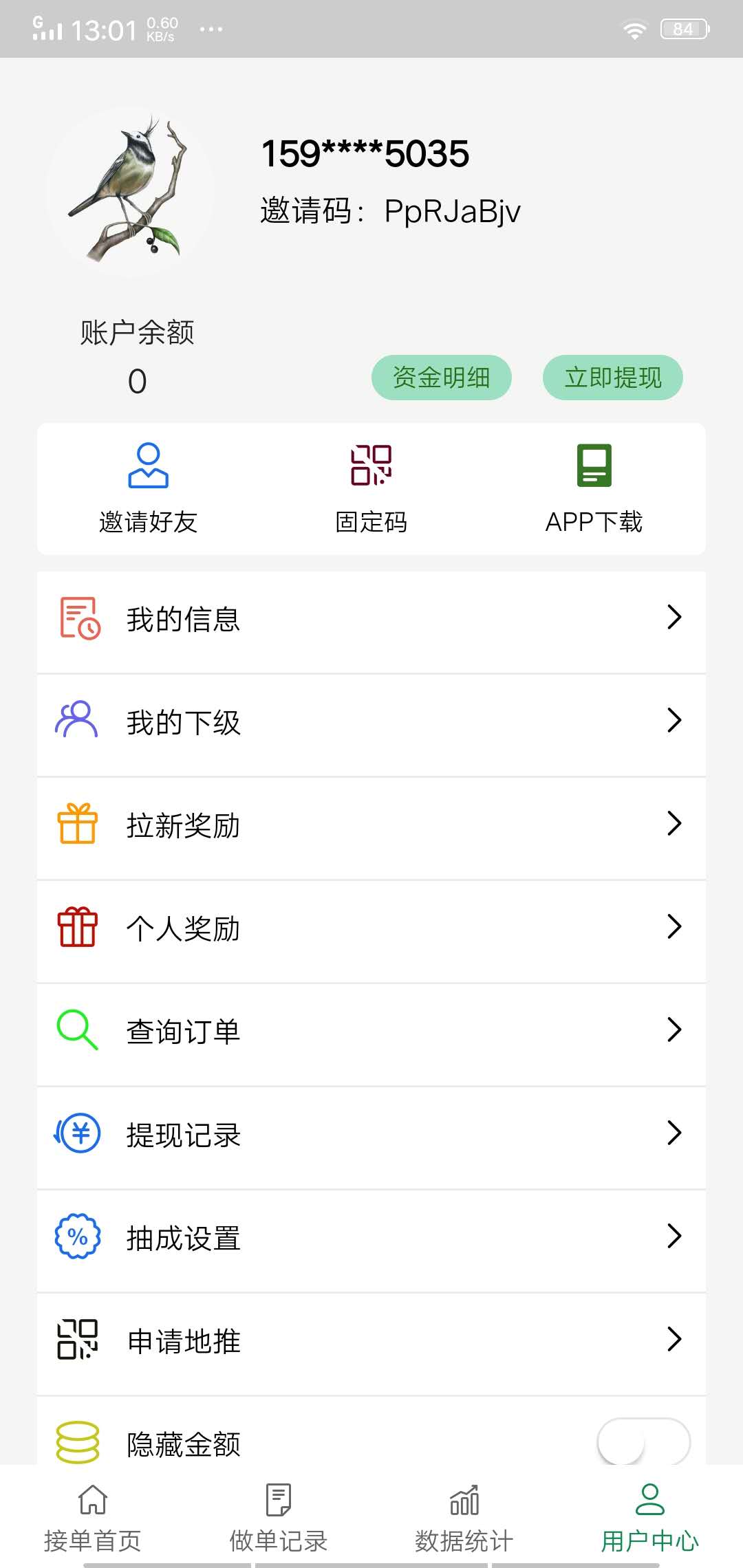Viewport: 743px width, 1568px height.
Task: Open the 拉新奖励 gift icon
Action: pyautogui.click(x=78, y=823)
